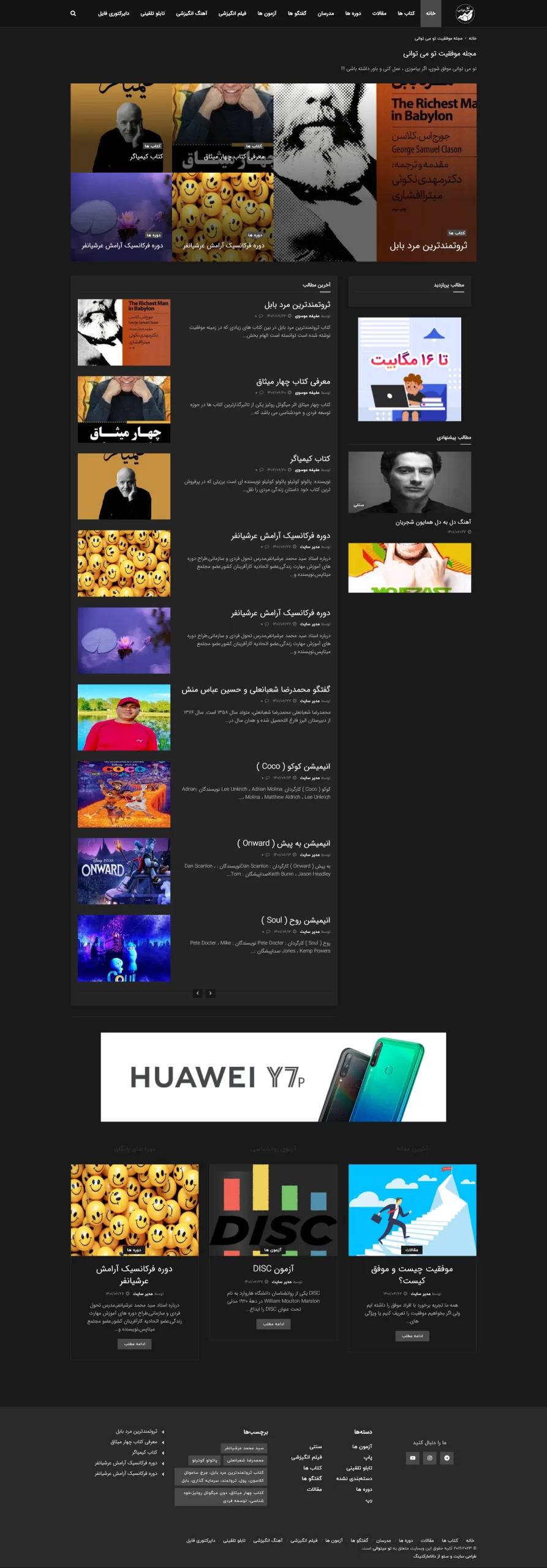Open the Telegram icon in the footer
The width and height of the screenshot is (547, 1568).
click(447, 1458)
